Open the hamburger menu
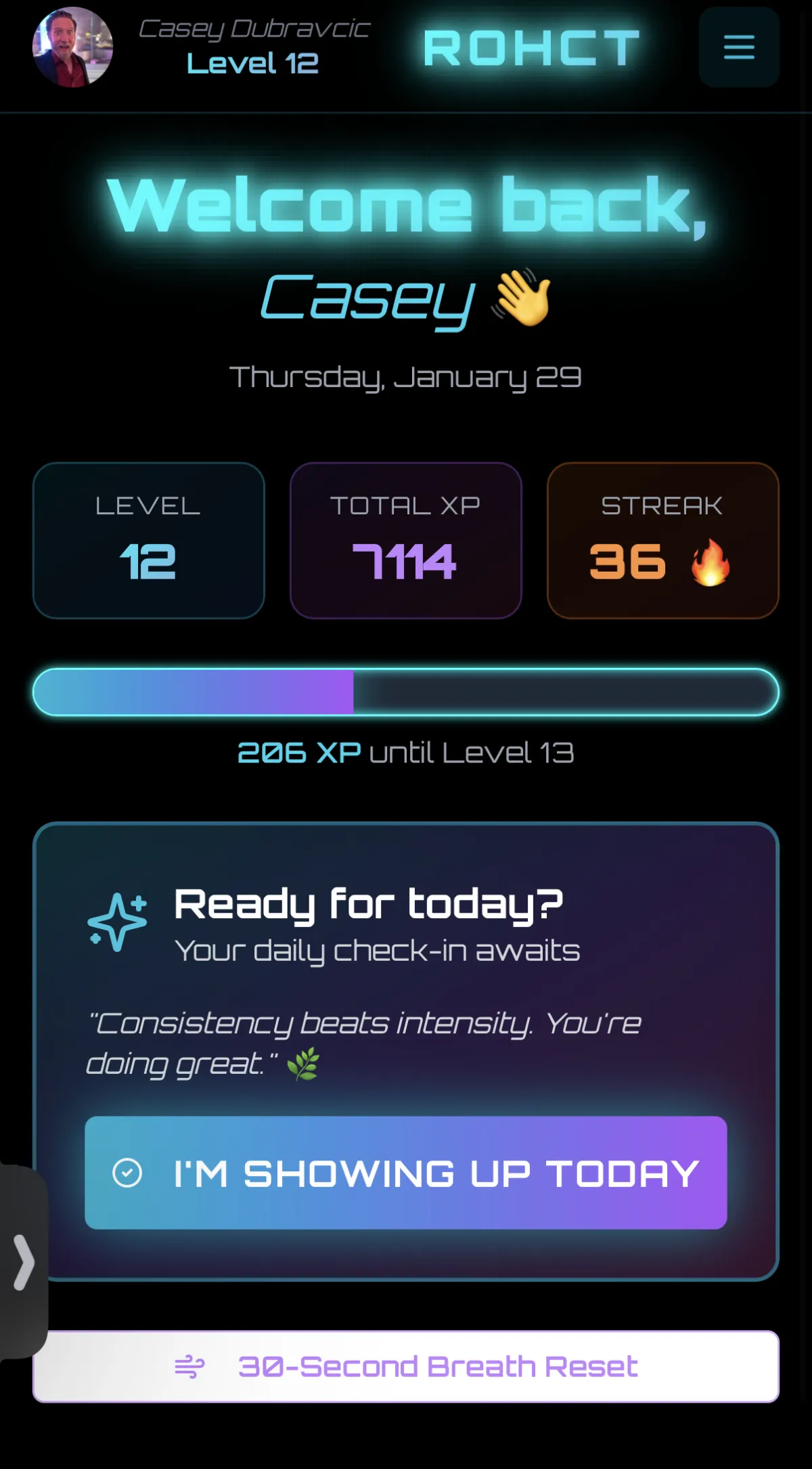This screenshot has width=812, height=1469. (x=738, y=47)
